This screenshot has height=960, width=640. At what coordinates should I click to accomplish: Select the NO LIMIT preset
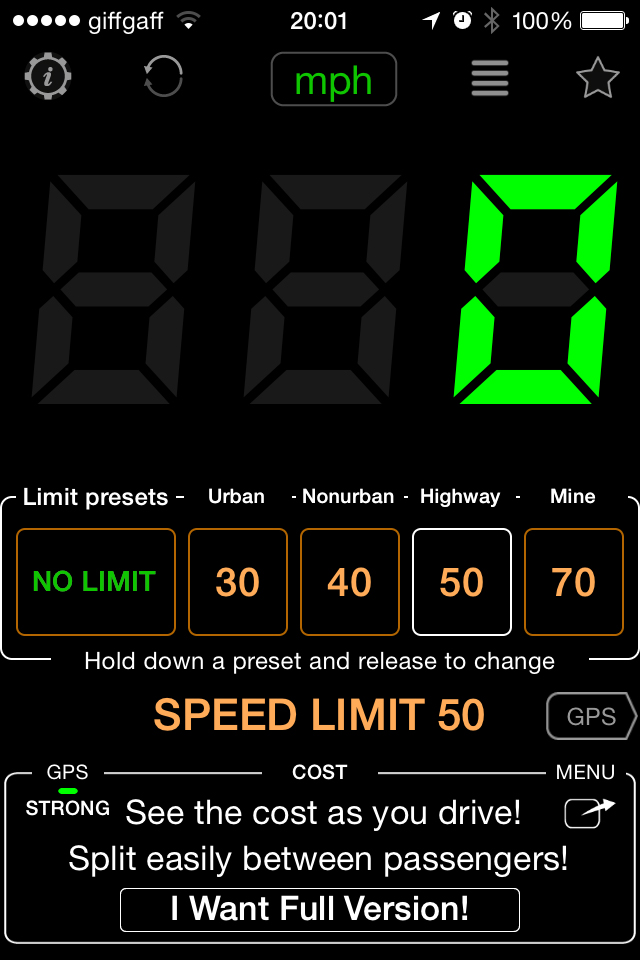95,582
